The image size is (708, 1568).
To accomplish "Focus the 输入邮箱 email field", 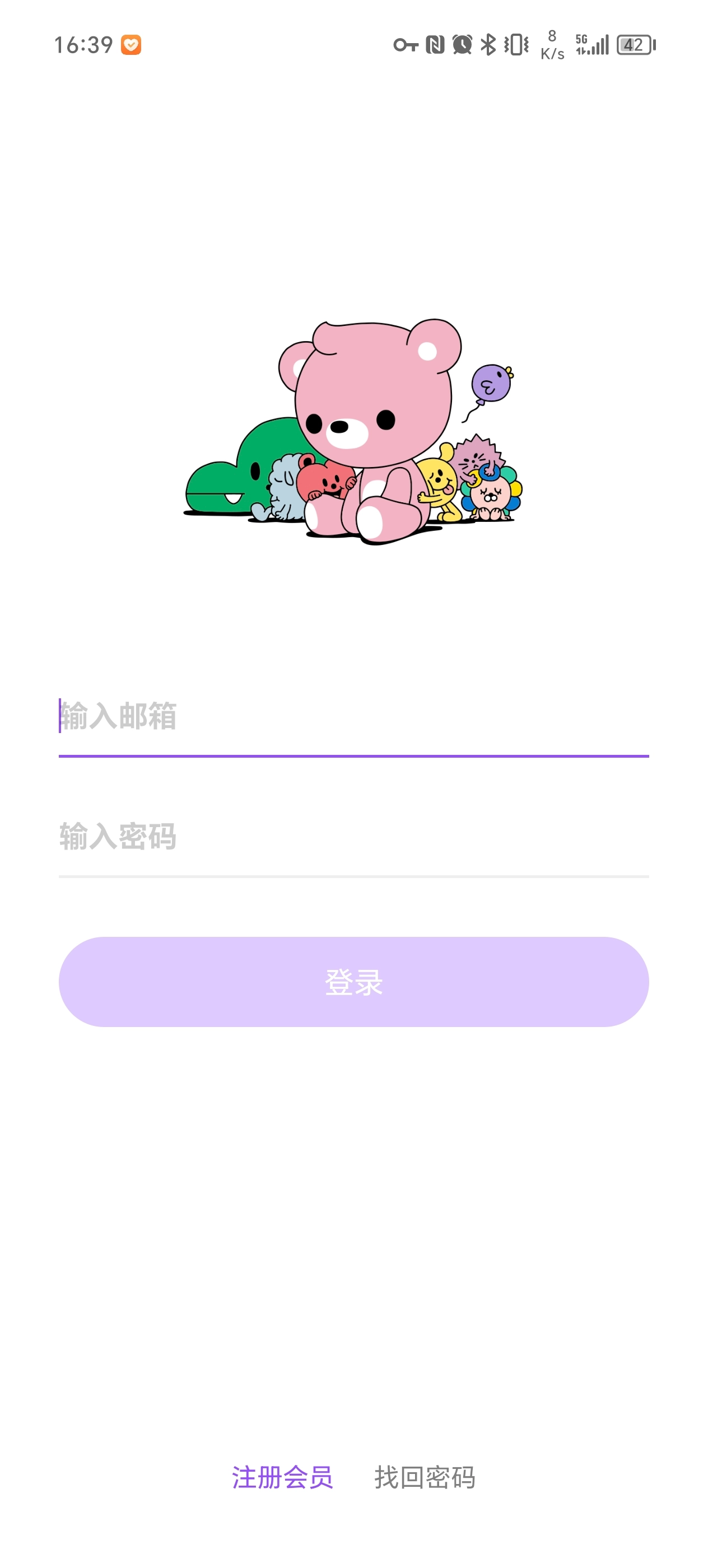I will click(353, 716).
